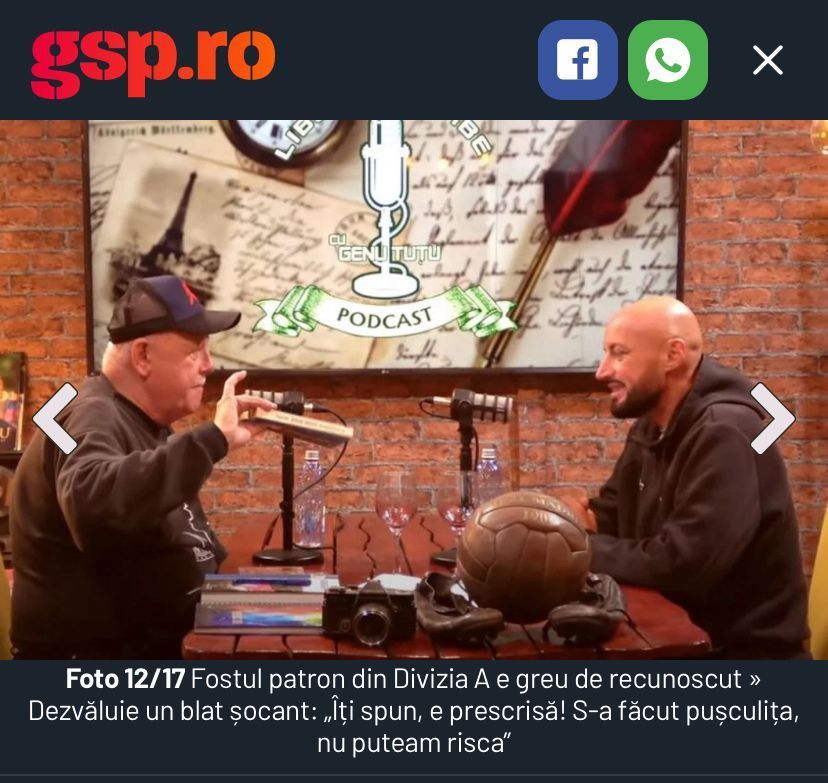828x783 pixels.
Task: Share this photo via WhatsApp
Action: pyautogui.click(x=667, y=60)
